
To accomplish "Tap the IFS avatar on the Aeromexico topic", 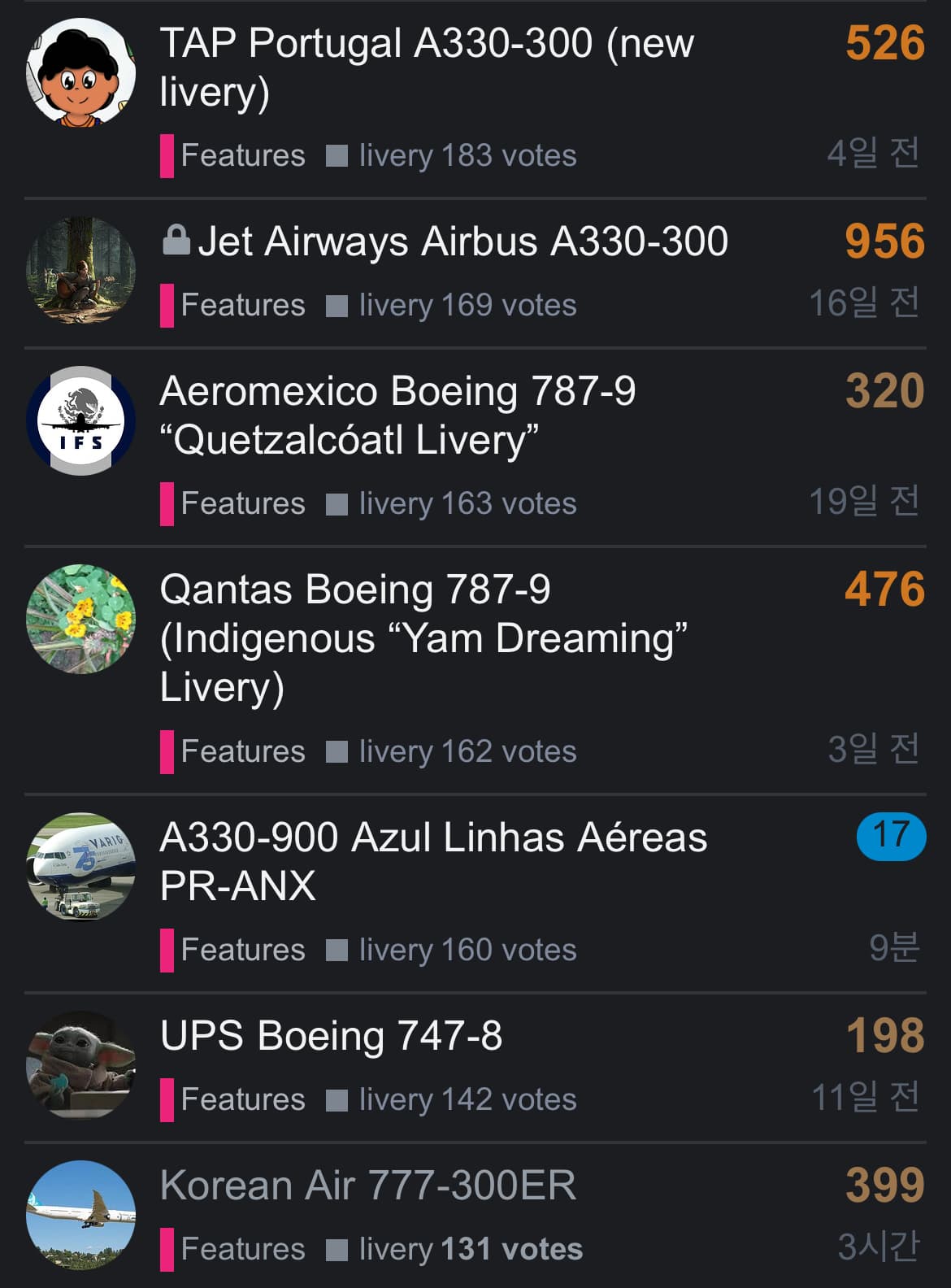I will [80, 420].
